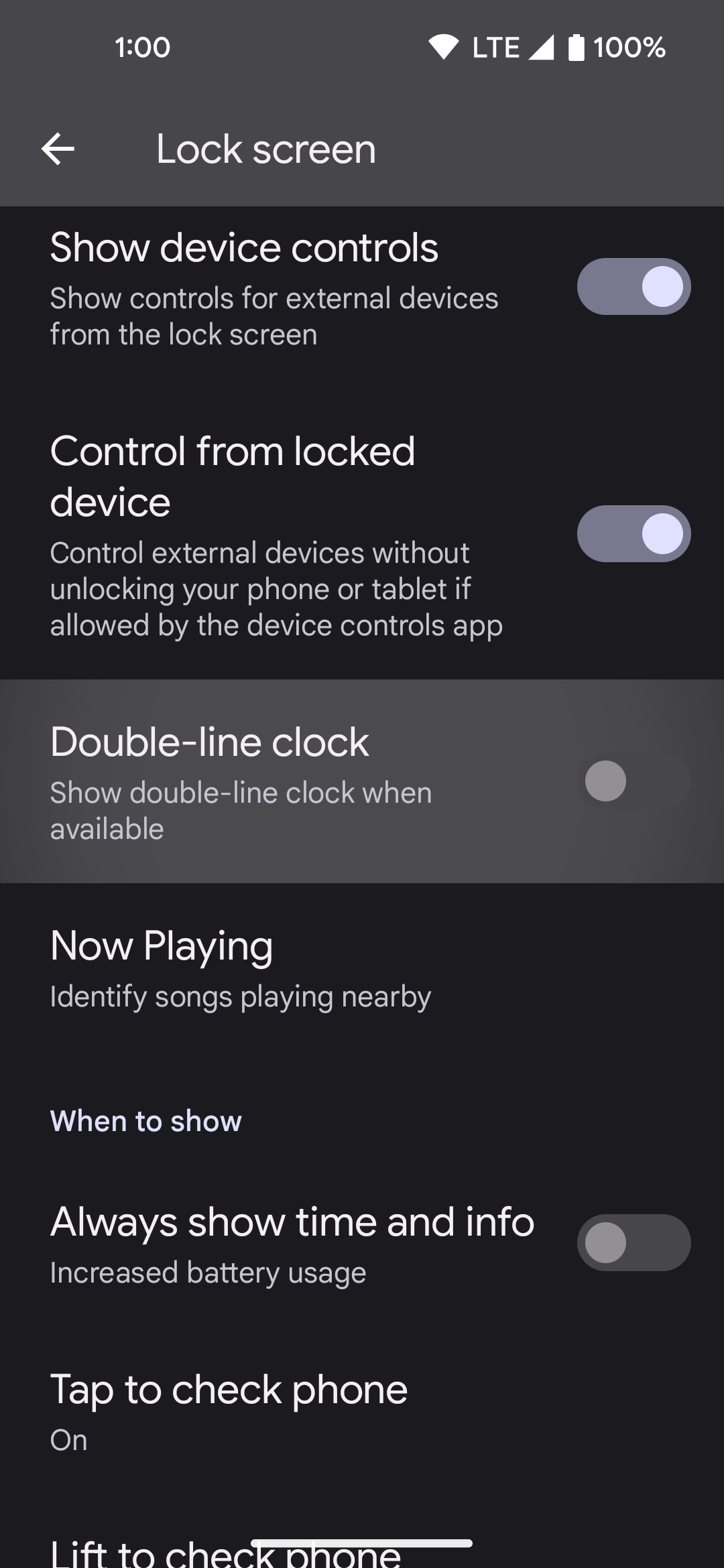Turn on Always show time and info

[x=631, y=1242]
